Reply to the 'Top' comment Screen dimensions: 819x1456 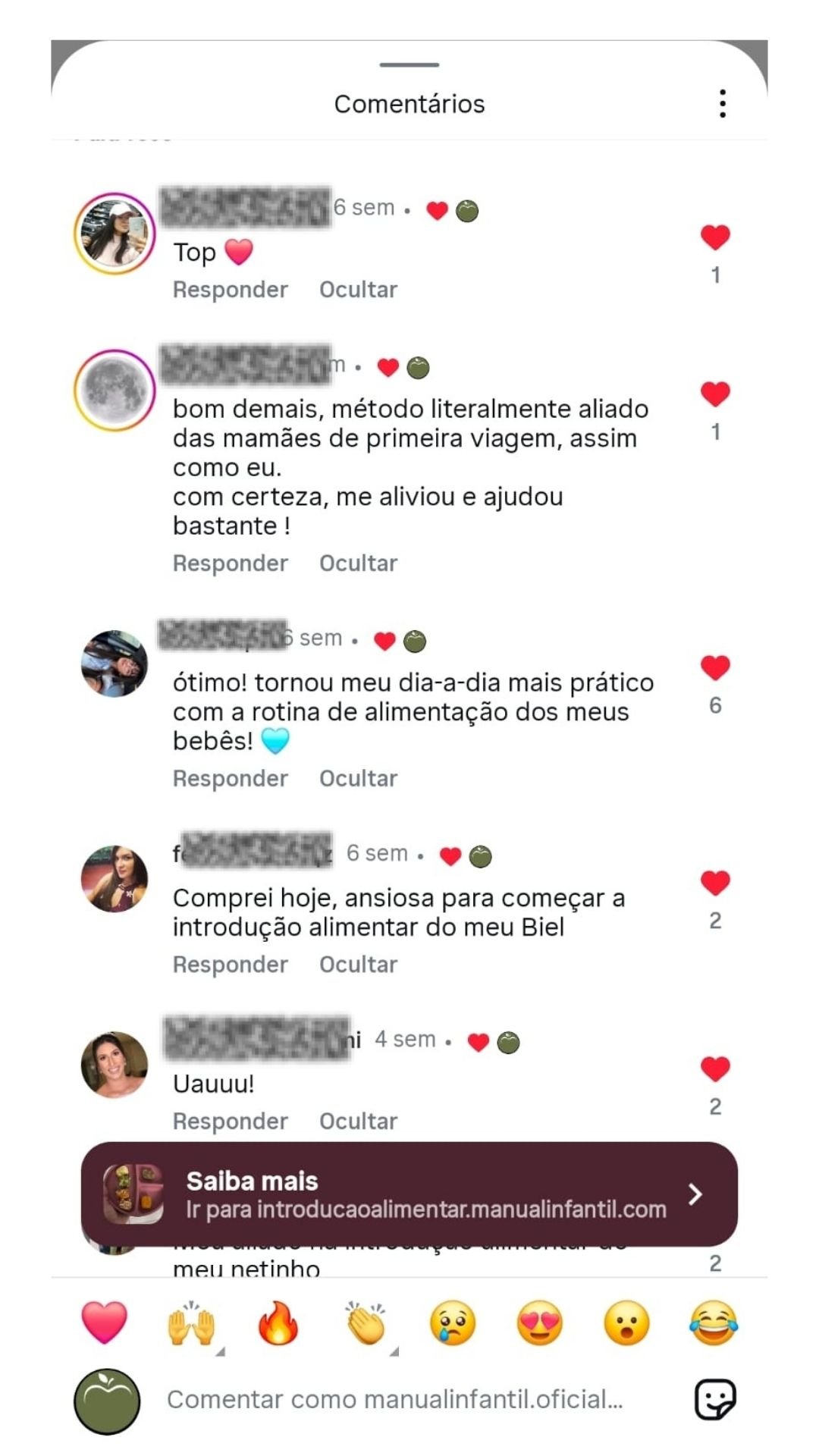click(x=230, y=290)
